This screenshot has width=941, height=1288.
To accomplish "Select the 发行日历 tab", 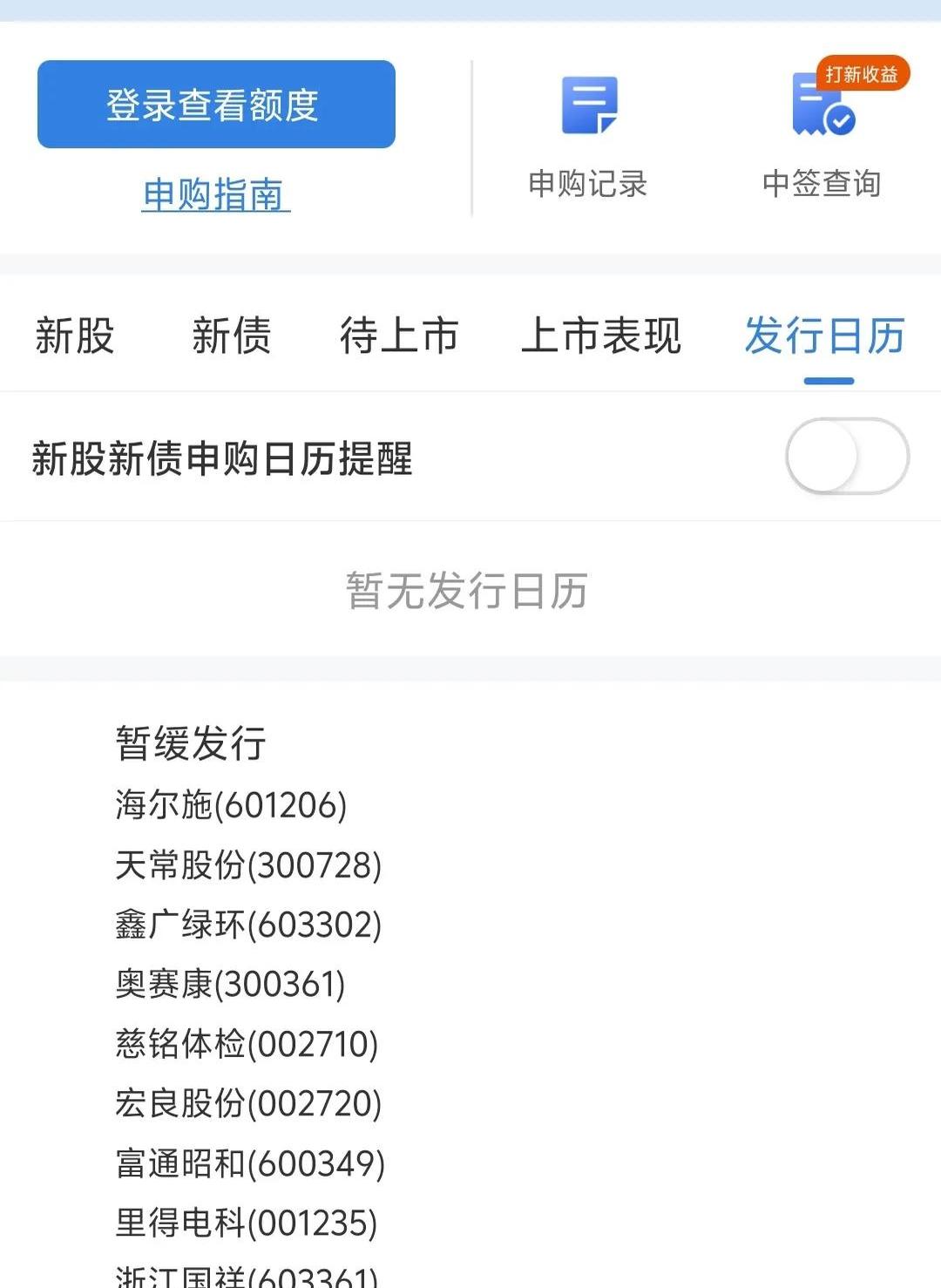I will coord(825,336).
